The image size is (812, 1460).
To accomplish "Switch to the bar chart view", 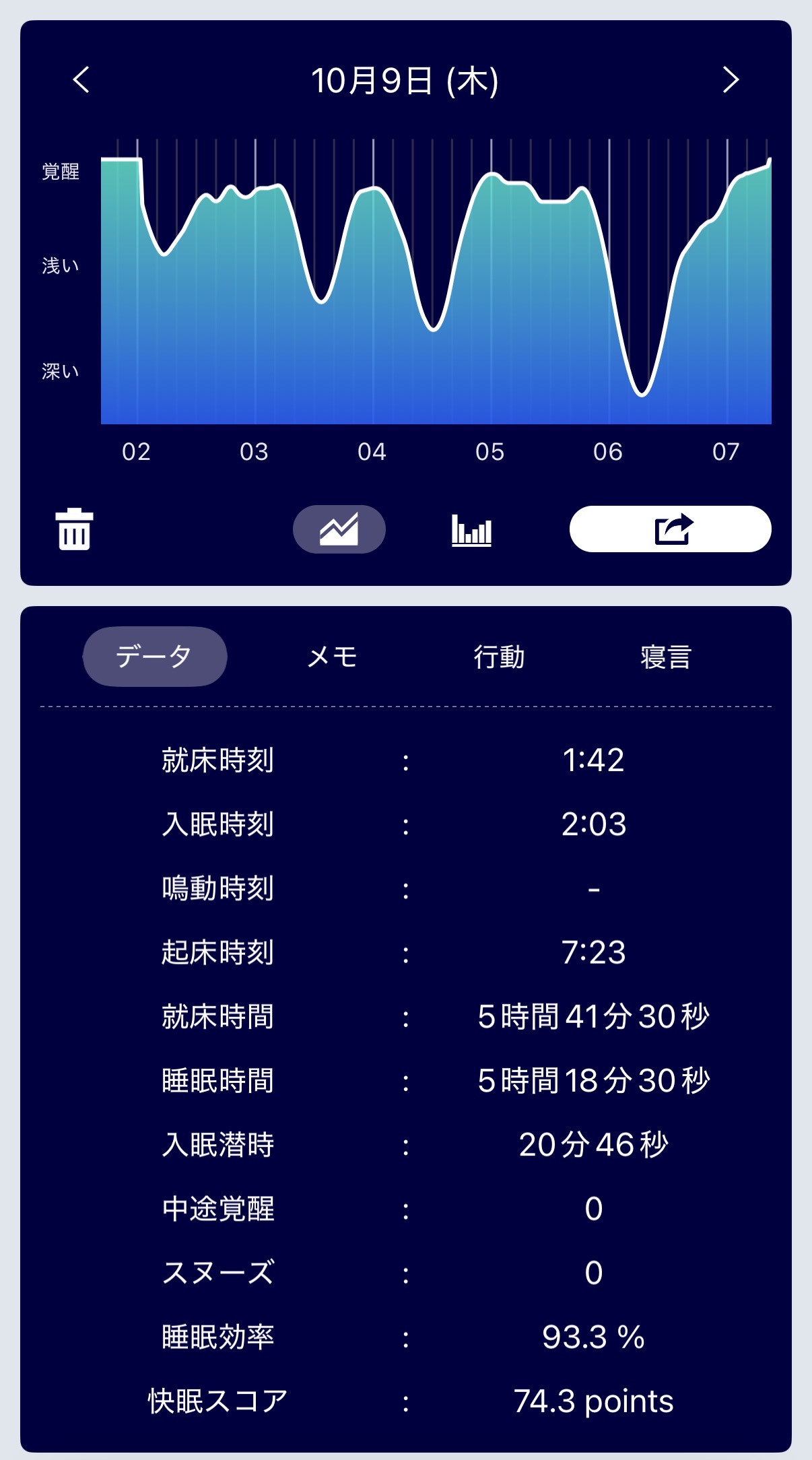I will (x=471, y=529).
